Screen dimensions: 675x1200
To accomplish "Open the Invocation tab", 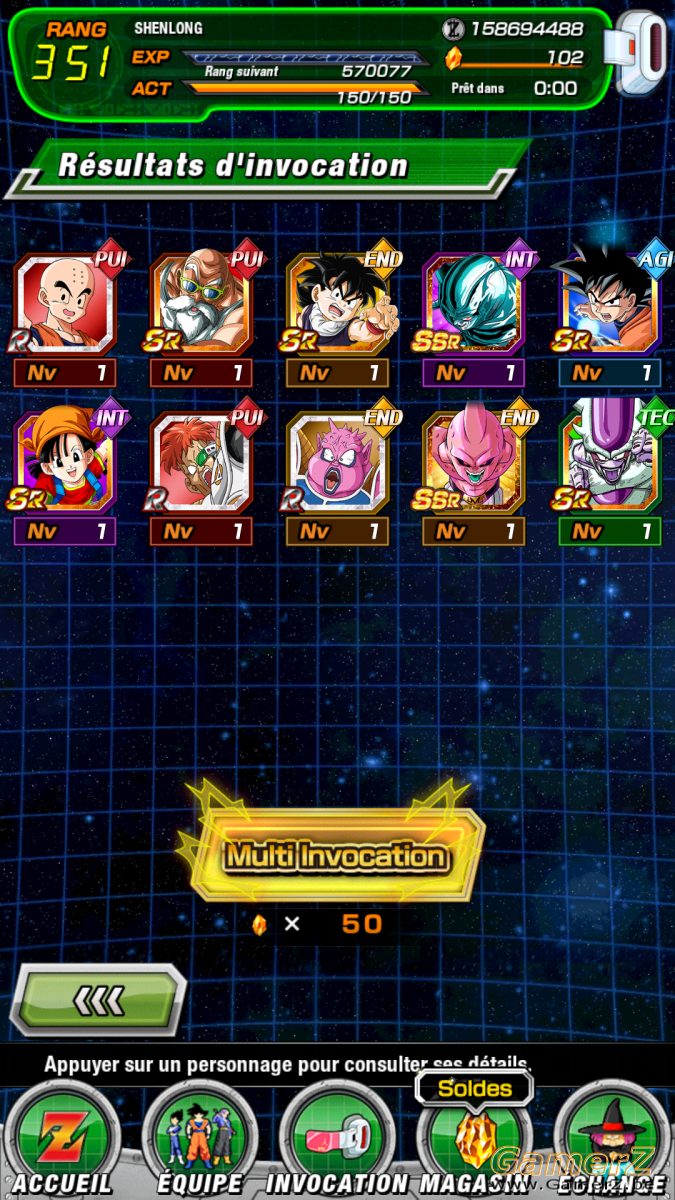I will (x=337, y=1142).
